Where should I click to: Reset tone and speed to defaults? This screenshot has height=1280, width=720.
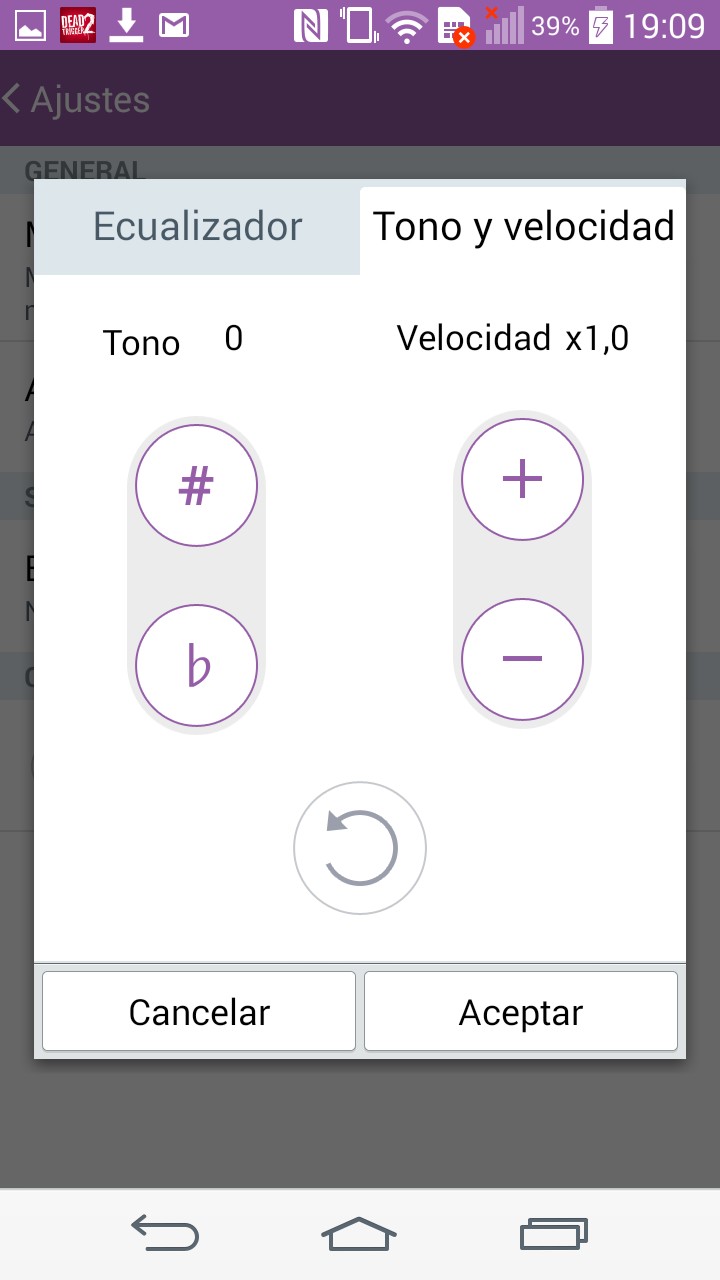click(x=360, y=849)
